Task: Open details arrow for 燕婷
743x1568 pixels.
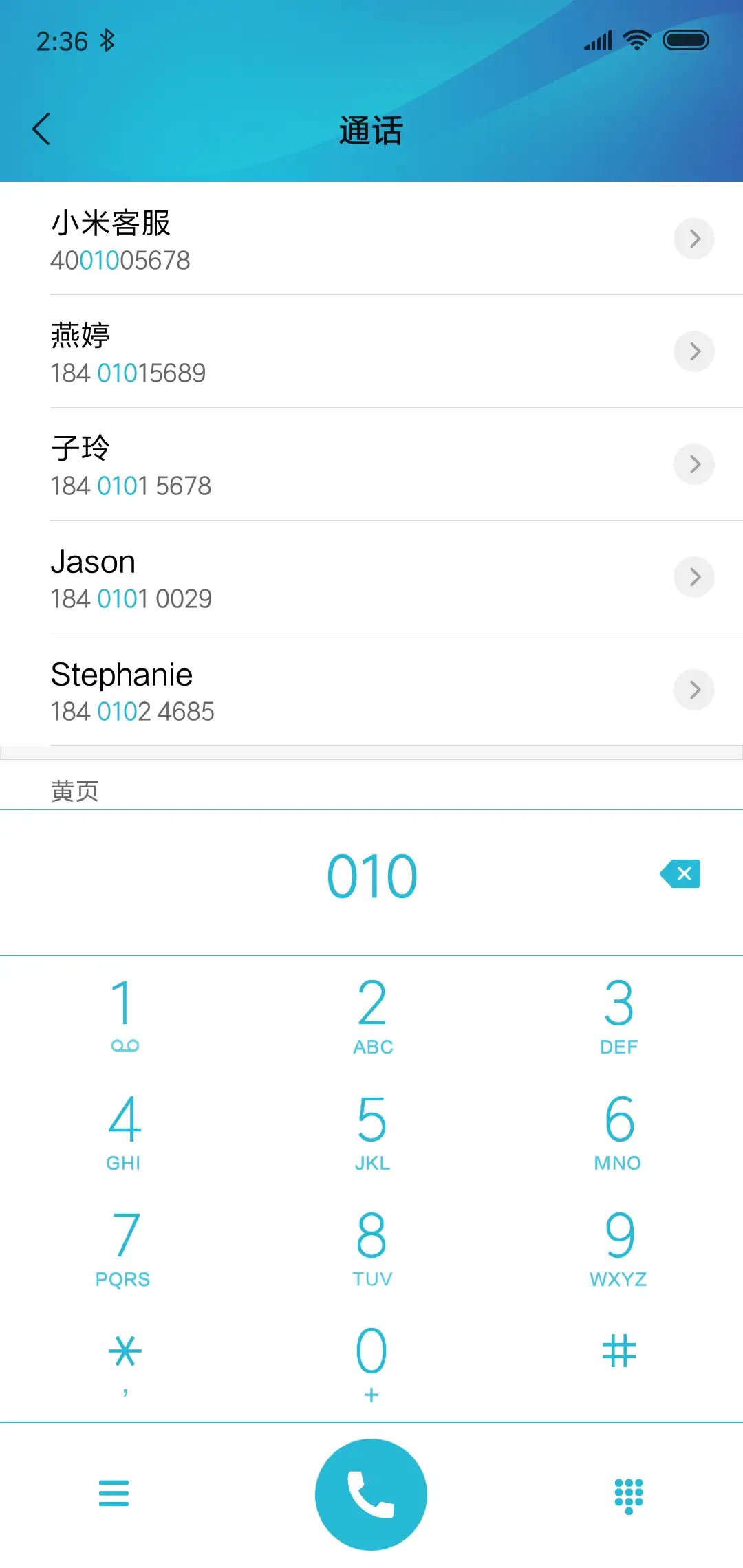Action: point(694,351)
